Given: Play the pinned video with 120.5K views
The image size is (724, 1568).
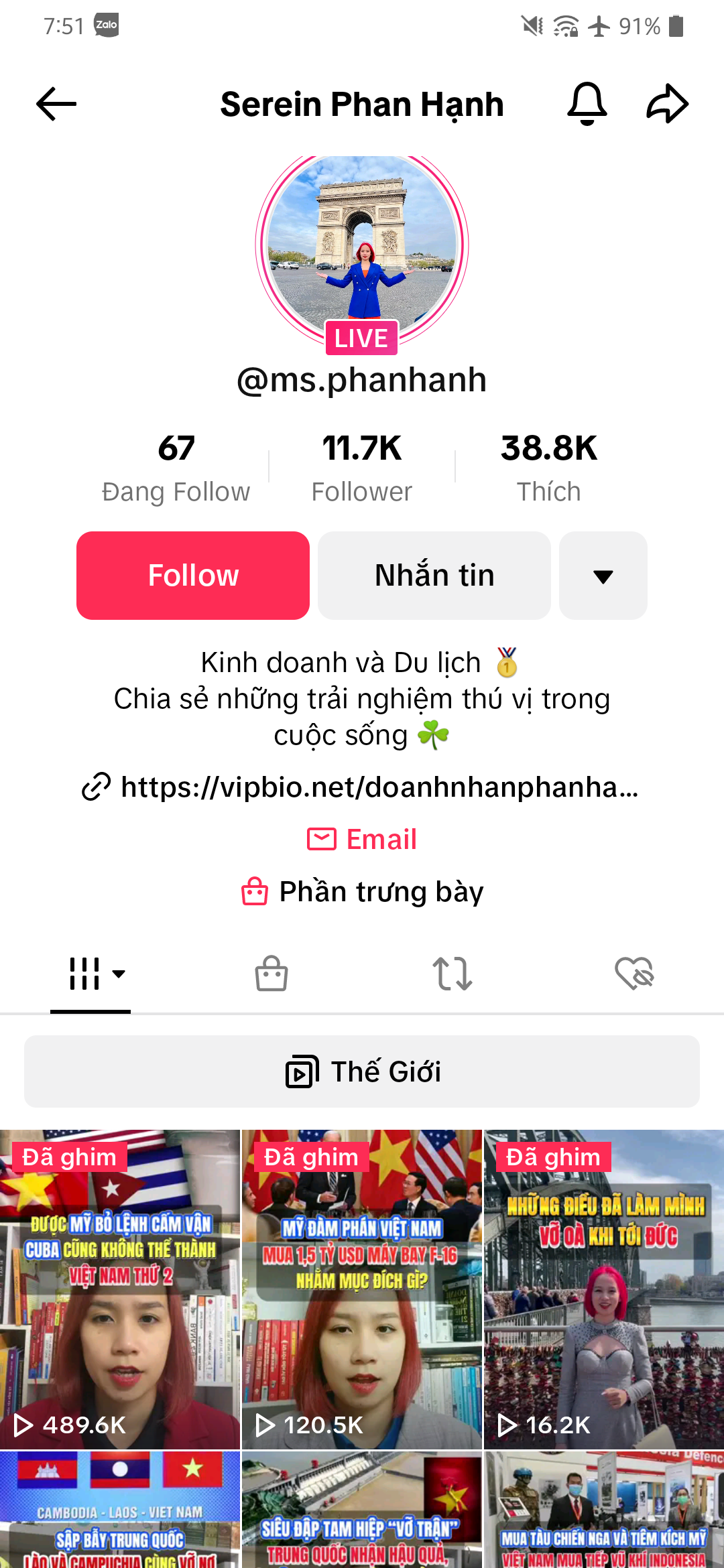Looking at the screenshot, I should [x=362, y=1290].
